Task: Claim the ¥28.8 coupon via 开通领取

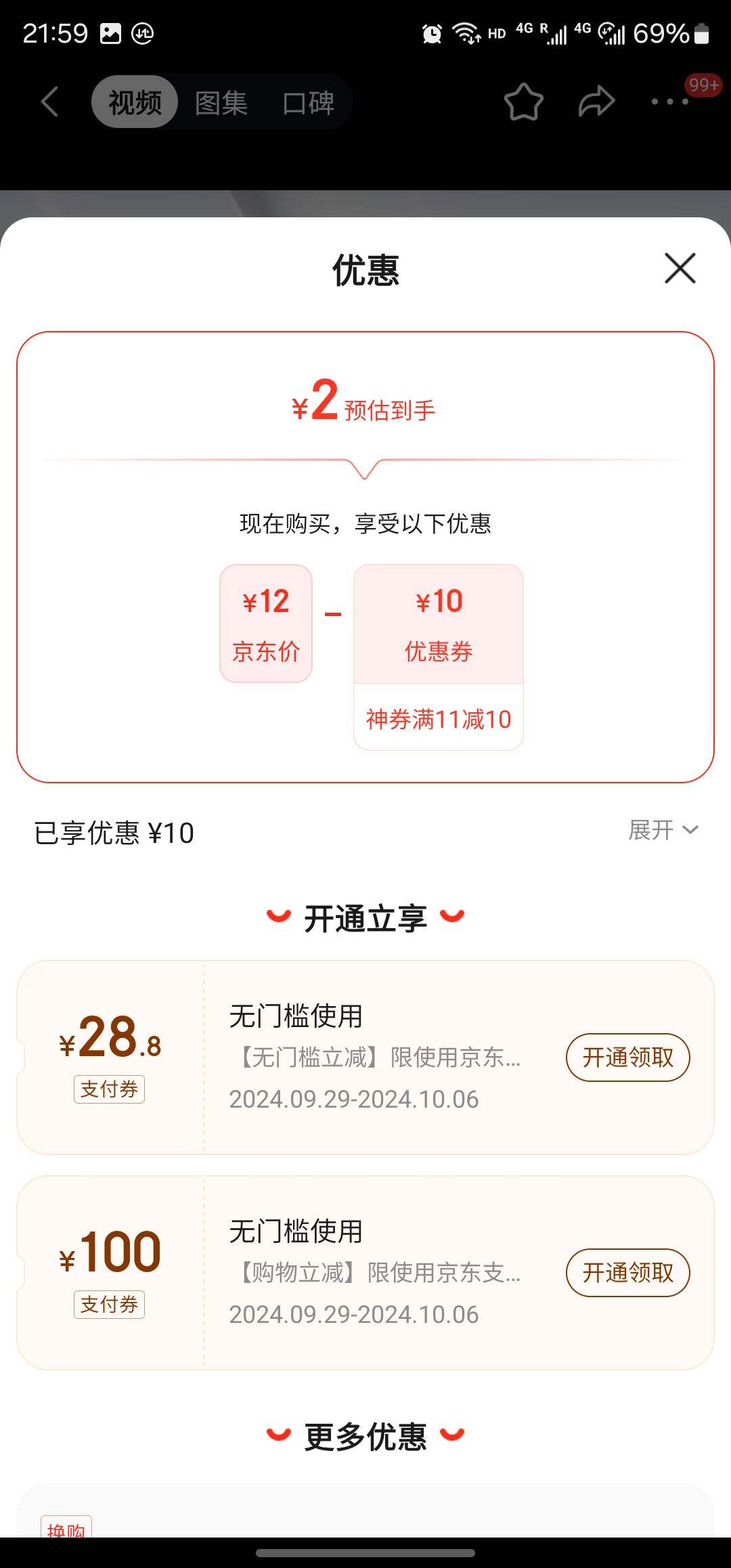Action: 627,1057
